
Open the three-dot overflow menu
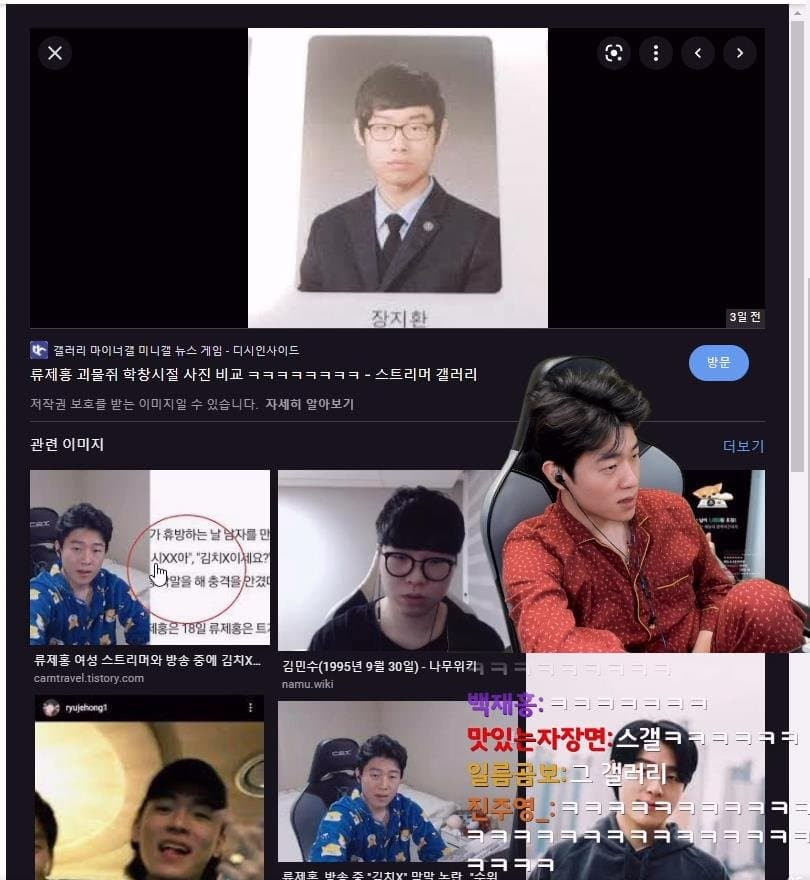(x=656, y=53)
